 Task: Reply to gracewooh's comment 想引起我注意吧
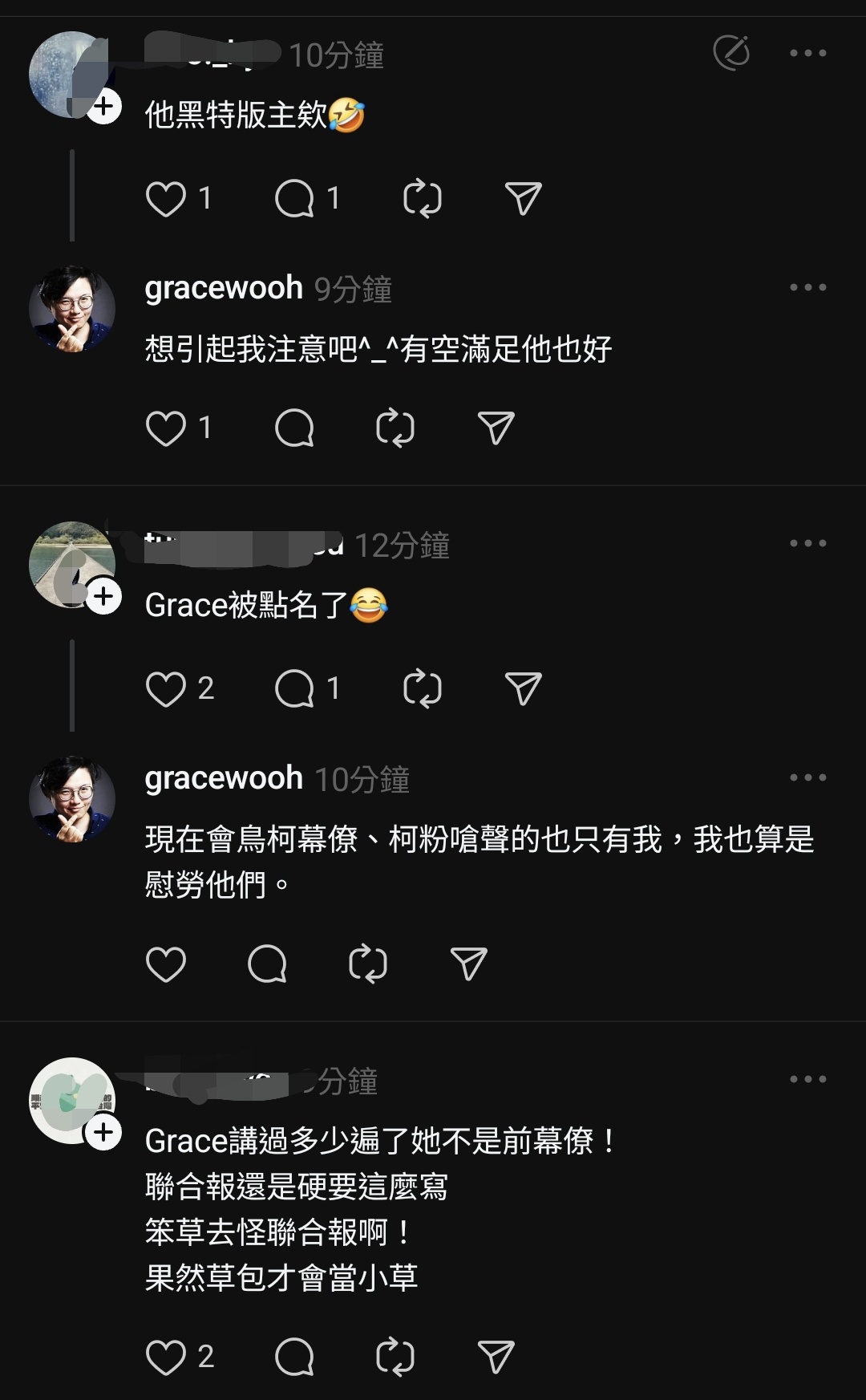294,428
